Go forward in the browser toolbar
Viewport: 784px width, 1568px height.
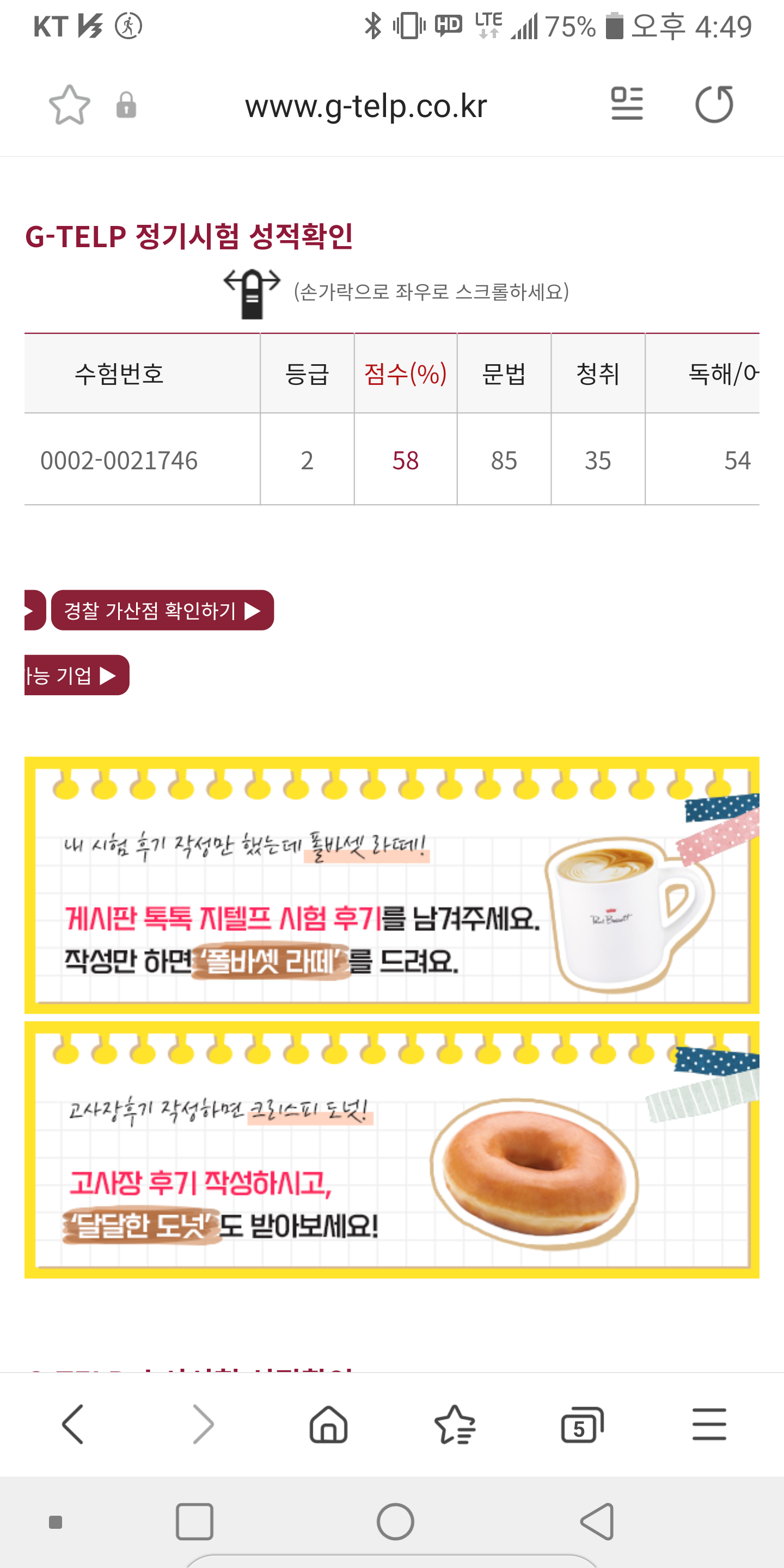(x=203, y=1424)
